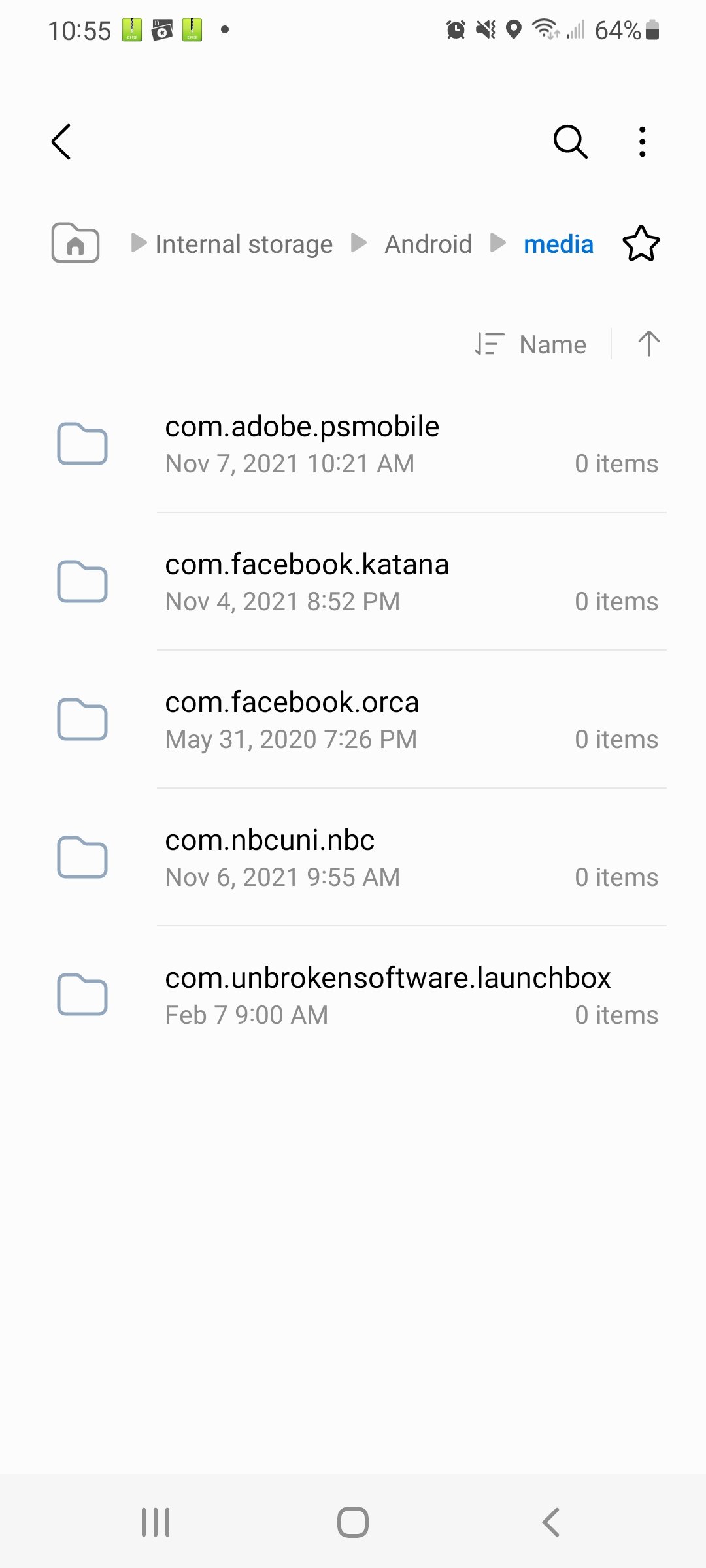706x1568 pixels.
Task: Open the three-dot overflow menu
Action: click(643, 142)
